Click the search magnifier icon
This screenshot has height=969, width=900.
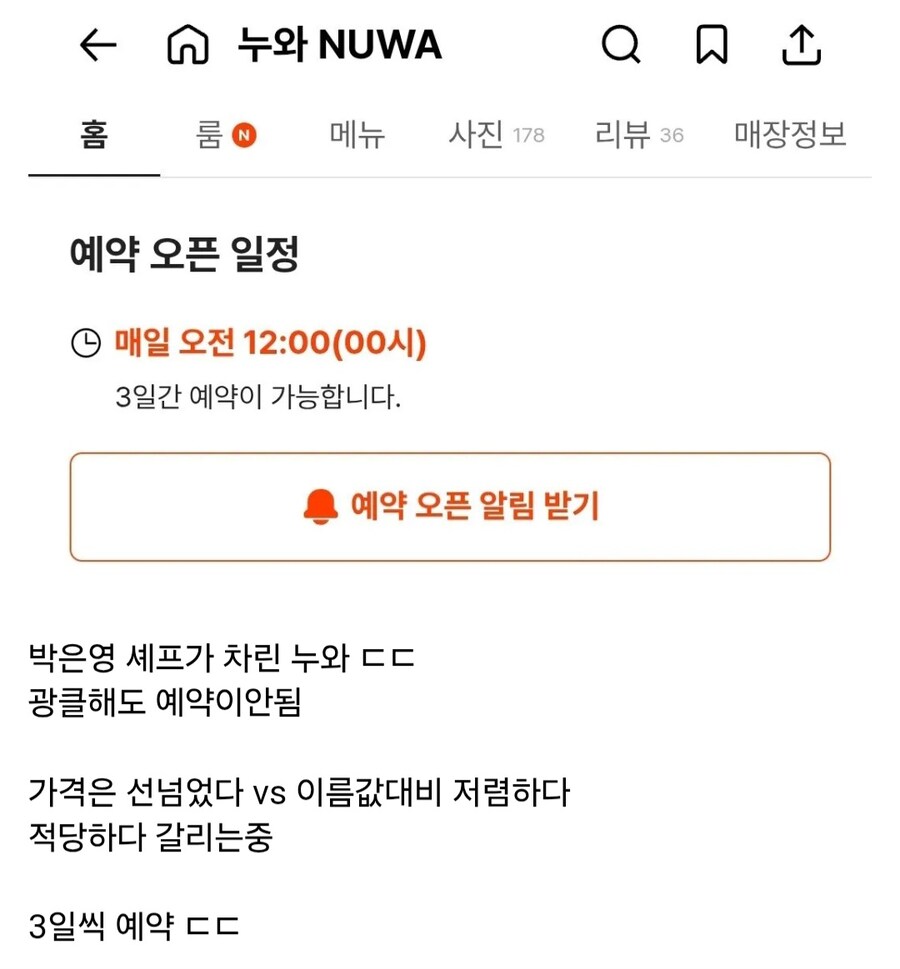tap(622, 45)
